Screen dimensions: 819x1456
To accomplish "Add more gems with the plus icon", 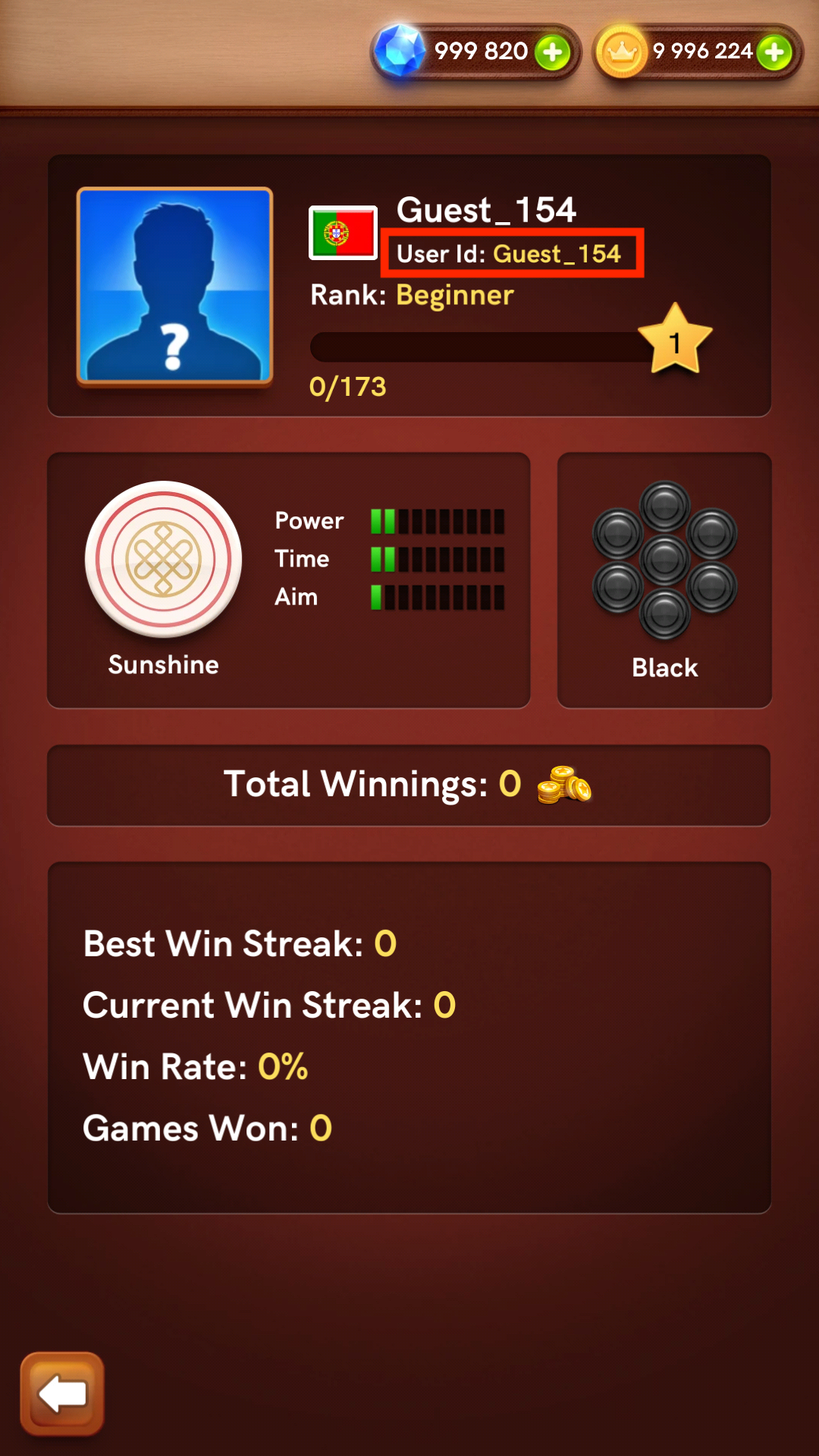I will 553,52.
